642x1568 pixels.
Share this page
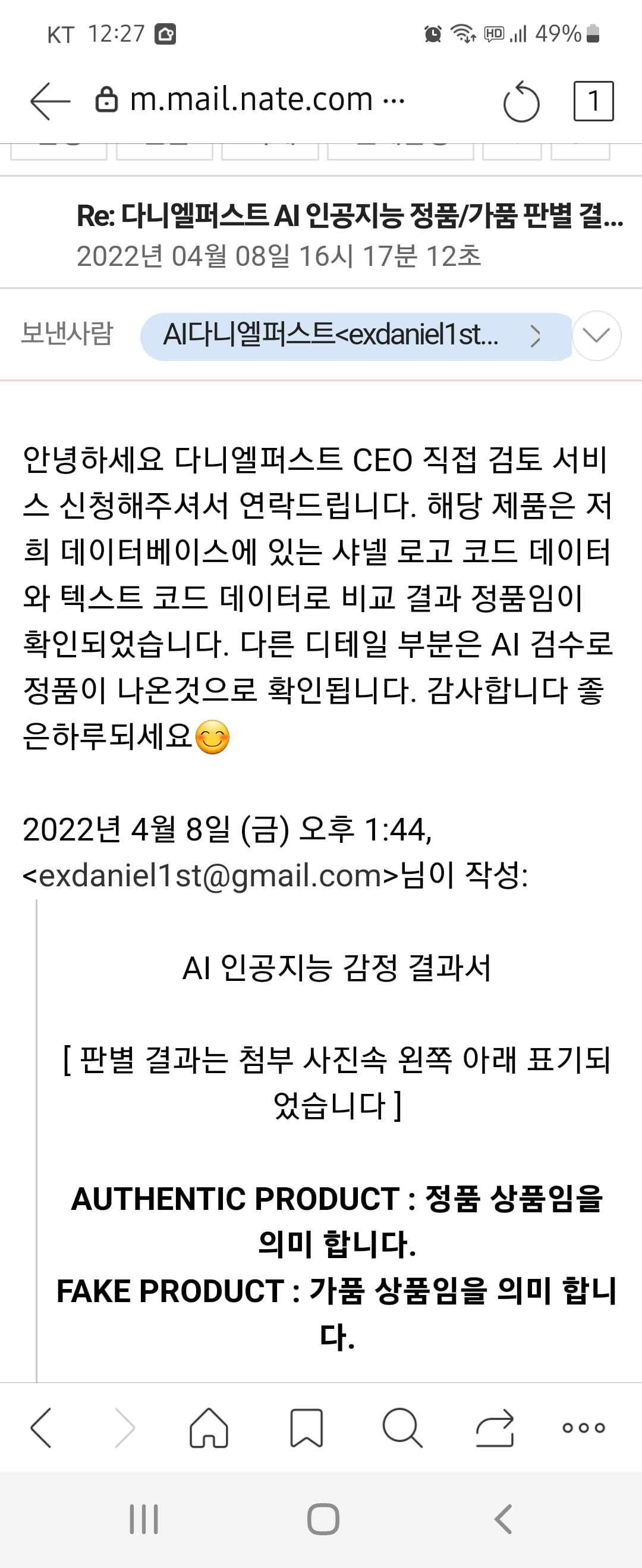[495, 1428]
